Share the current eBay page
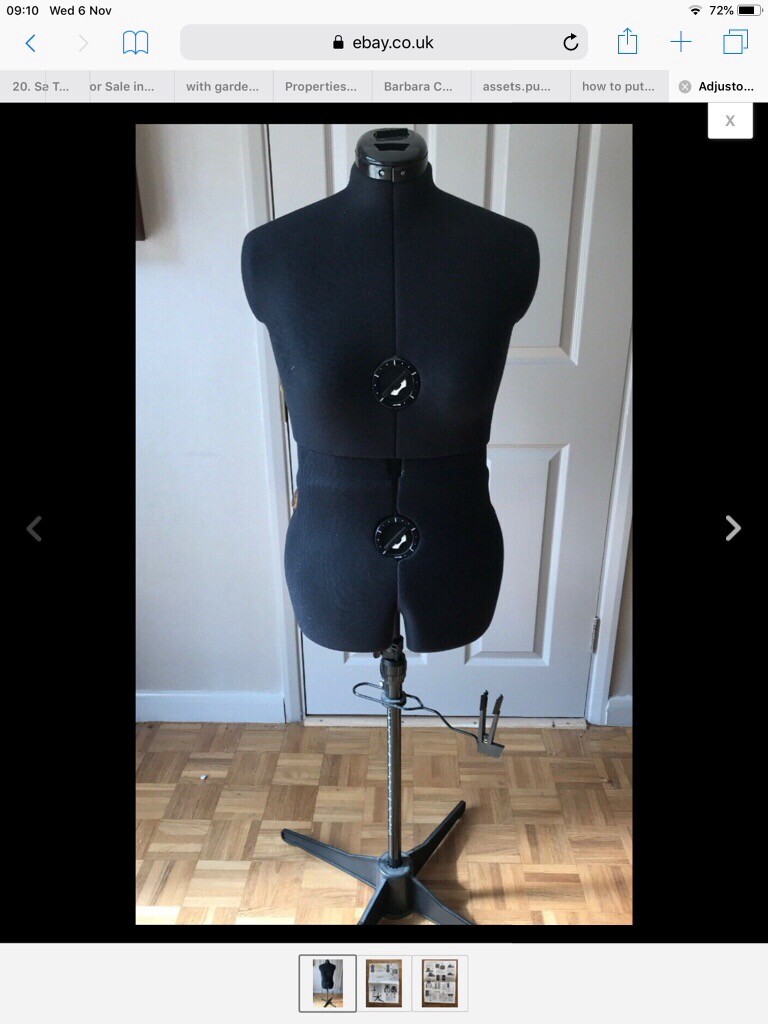The height and width of the screenshot is (1024, 768). (x=627, y=41)
